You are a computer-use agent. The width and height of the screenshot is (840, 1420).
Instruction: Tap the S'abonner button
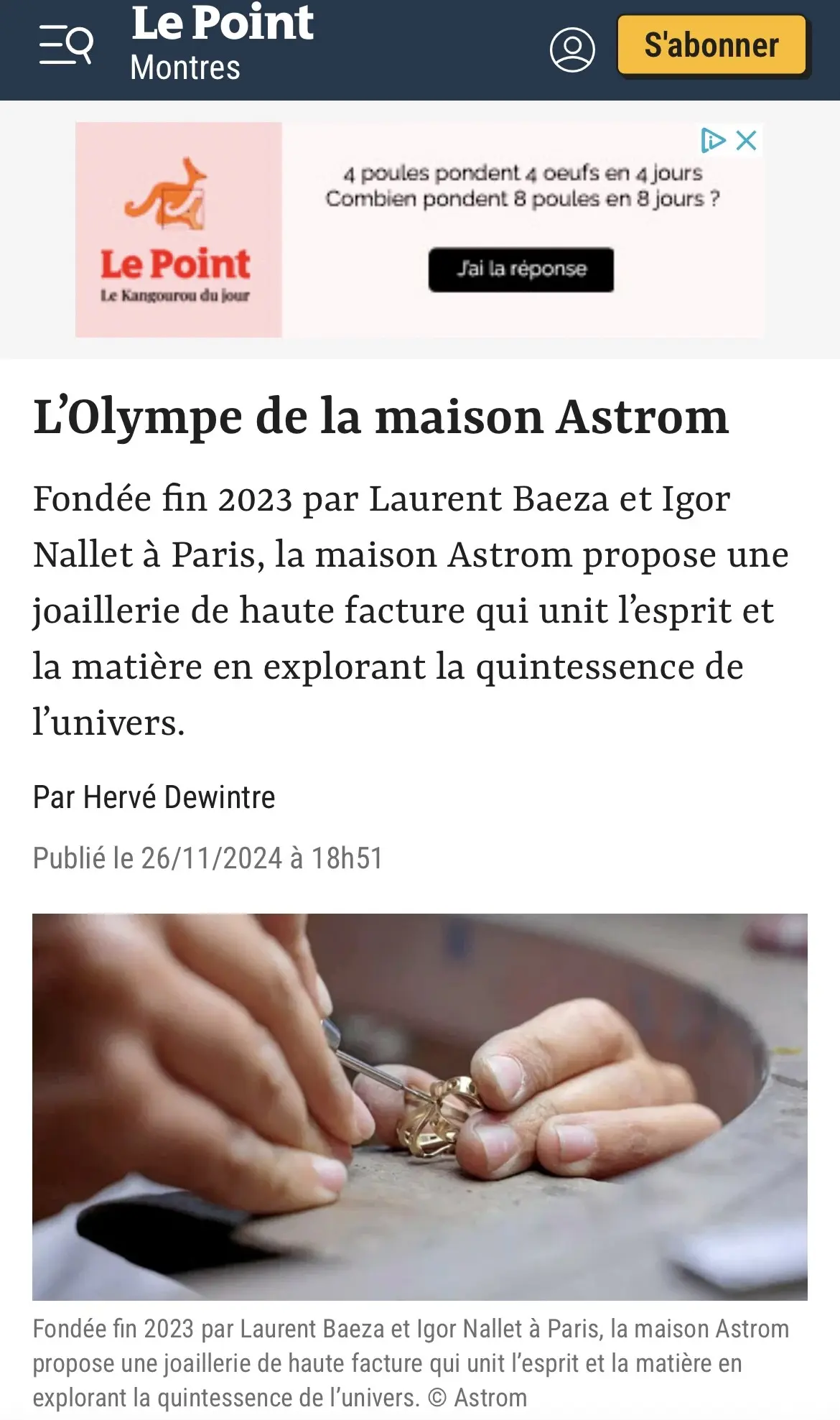pos(711,45)
